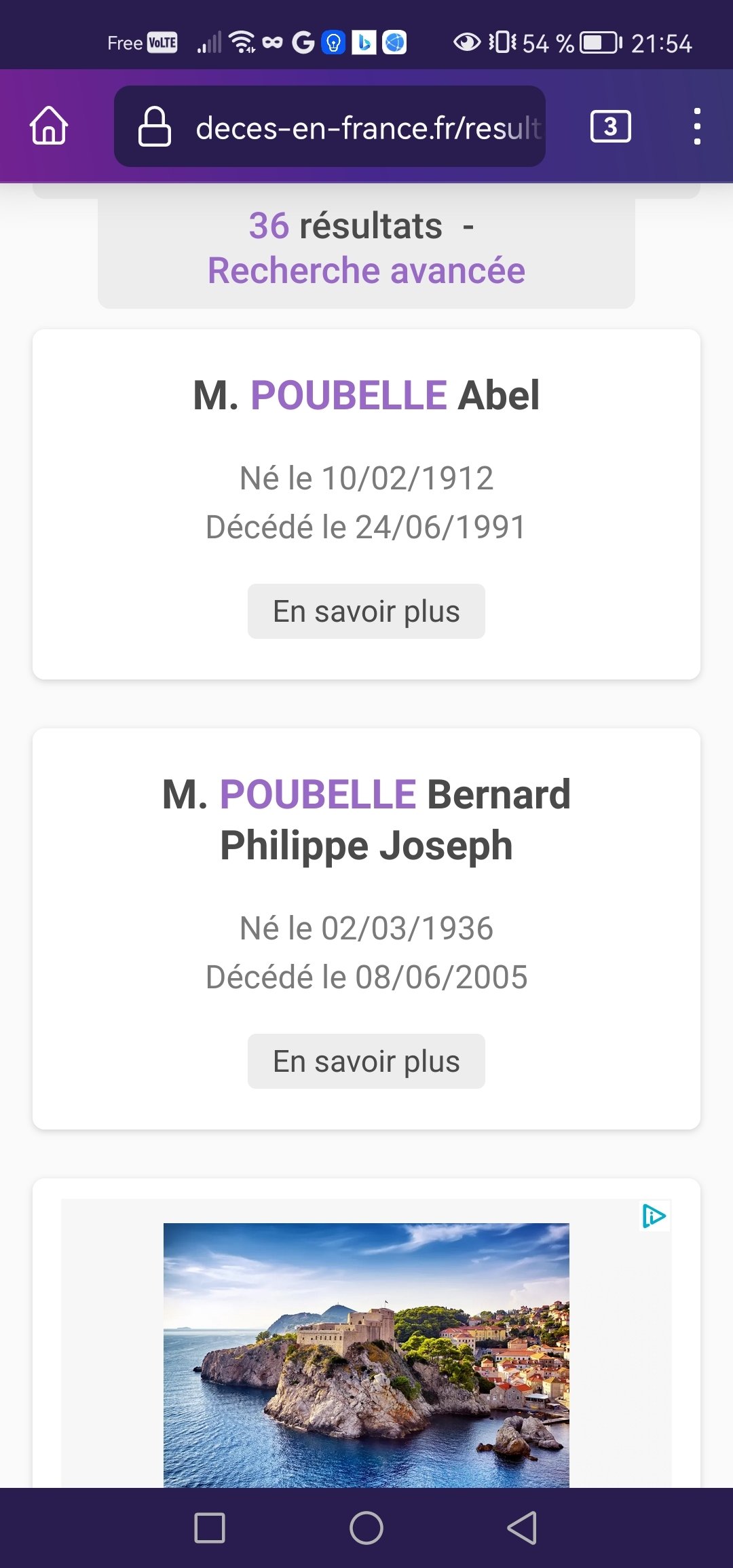Go to the browser home page

pyautogui.click(x=49, y=126)
